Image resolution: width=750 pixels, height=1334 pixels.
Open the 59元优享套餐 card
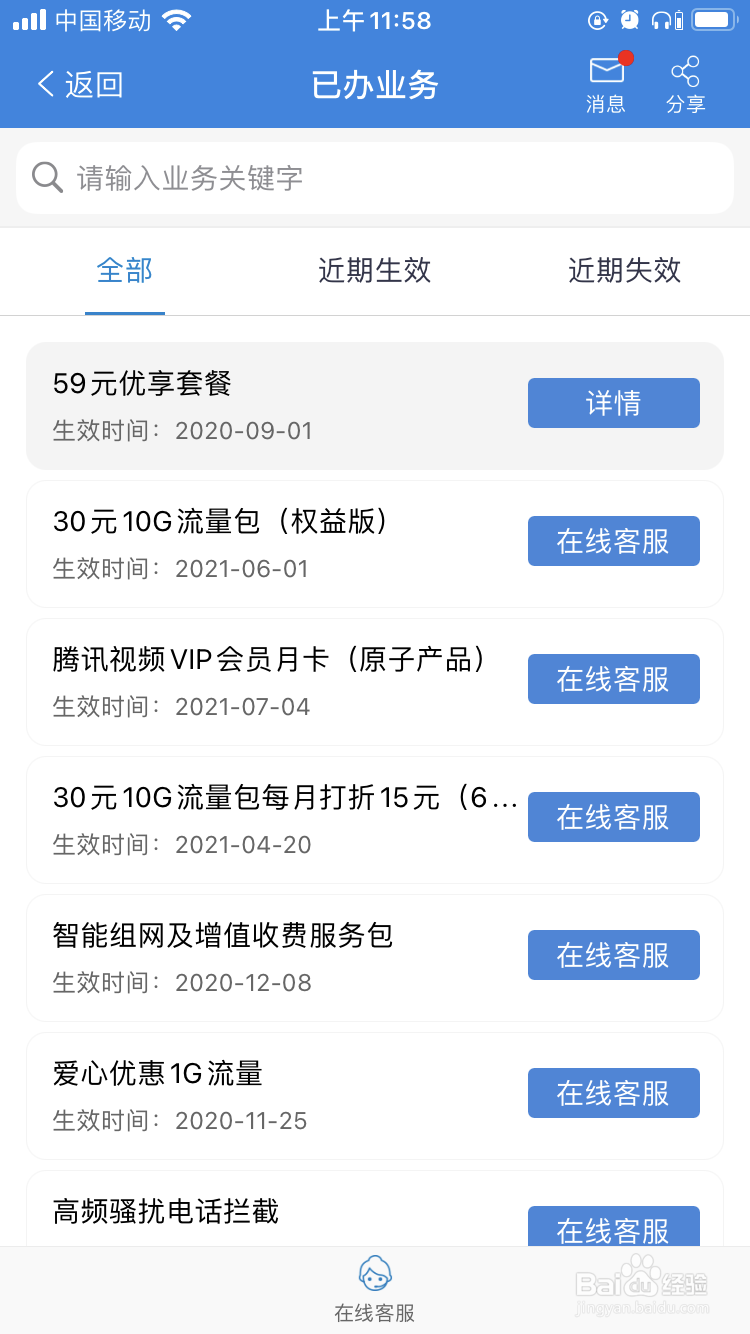(375, 406)
